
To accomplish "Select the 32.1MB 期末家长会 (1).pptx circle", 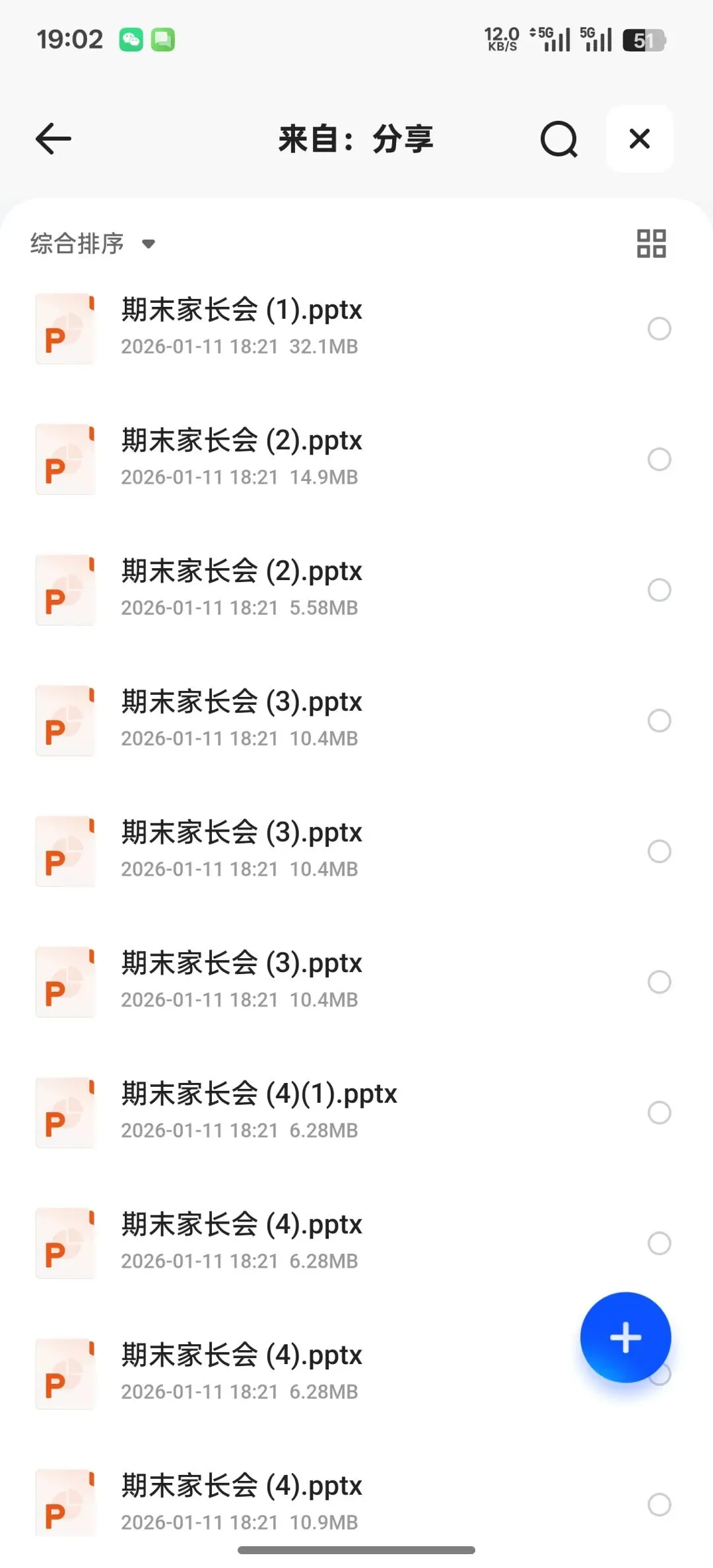I will coord(659,328).
